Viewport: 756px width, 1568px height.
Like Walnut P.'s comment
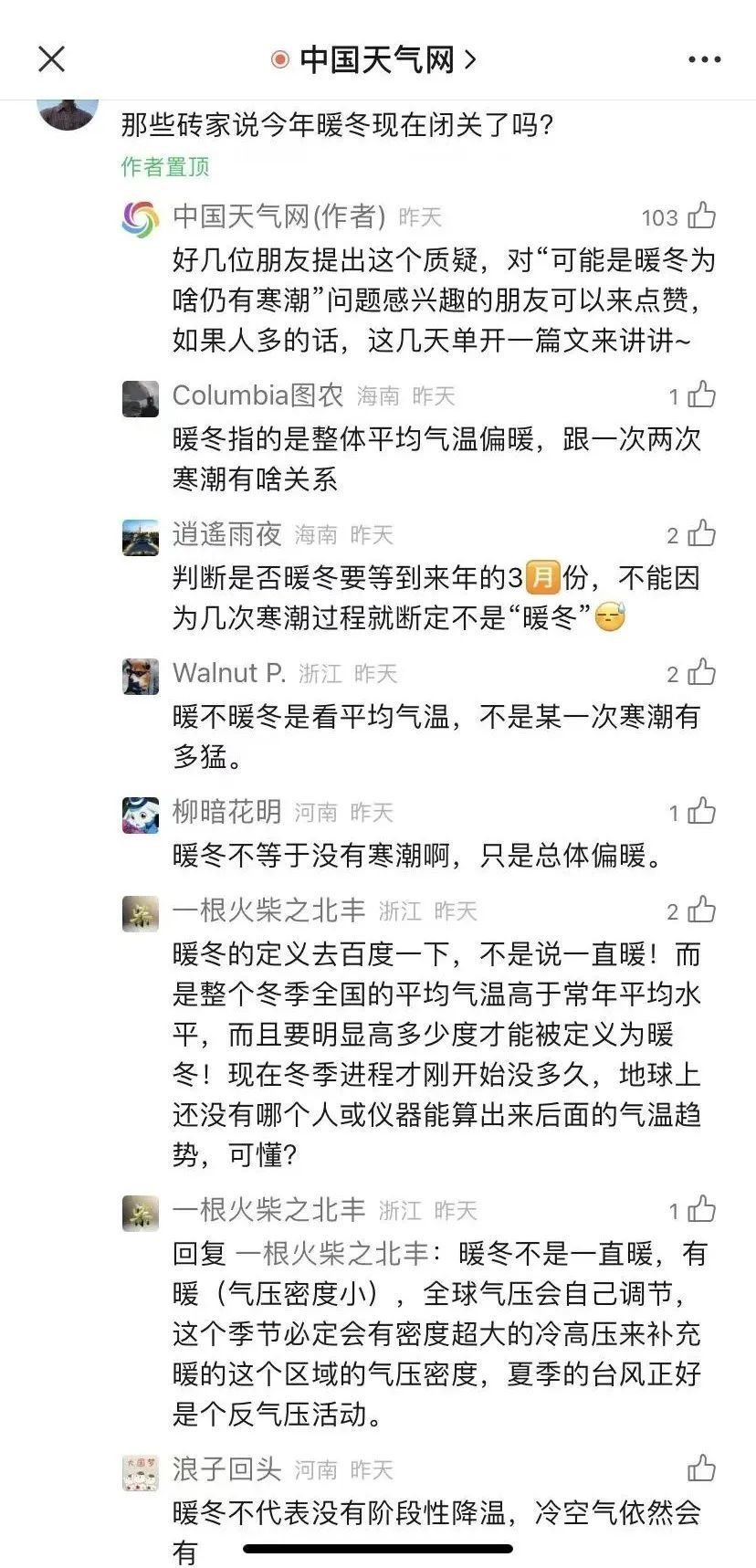coord(701,673)
